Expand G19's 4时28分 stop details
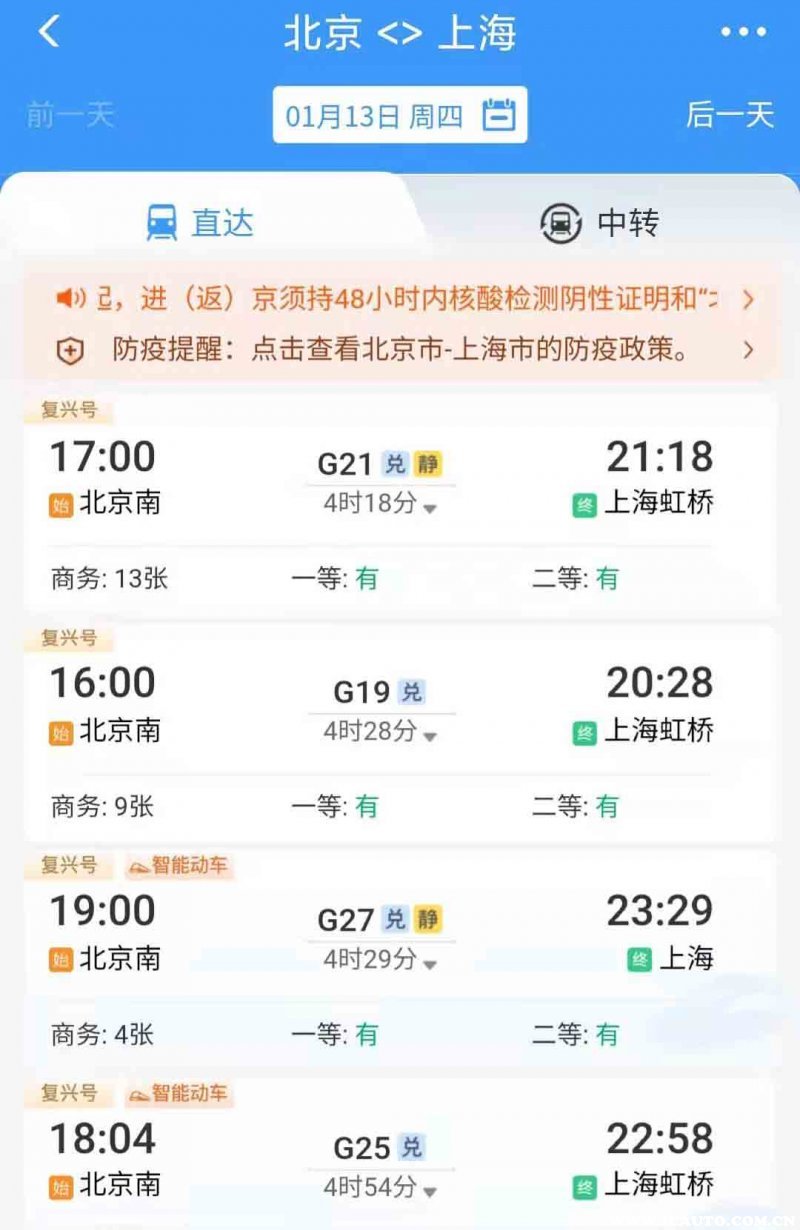This screenshot has height=1230, width=800. pyautogui.click(x=381, y=732)
